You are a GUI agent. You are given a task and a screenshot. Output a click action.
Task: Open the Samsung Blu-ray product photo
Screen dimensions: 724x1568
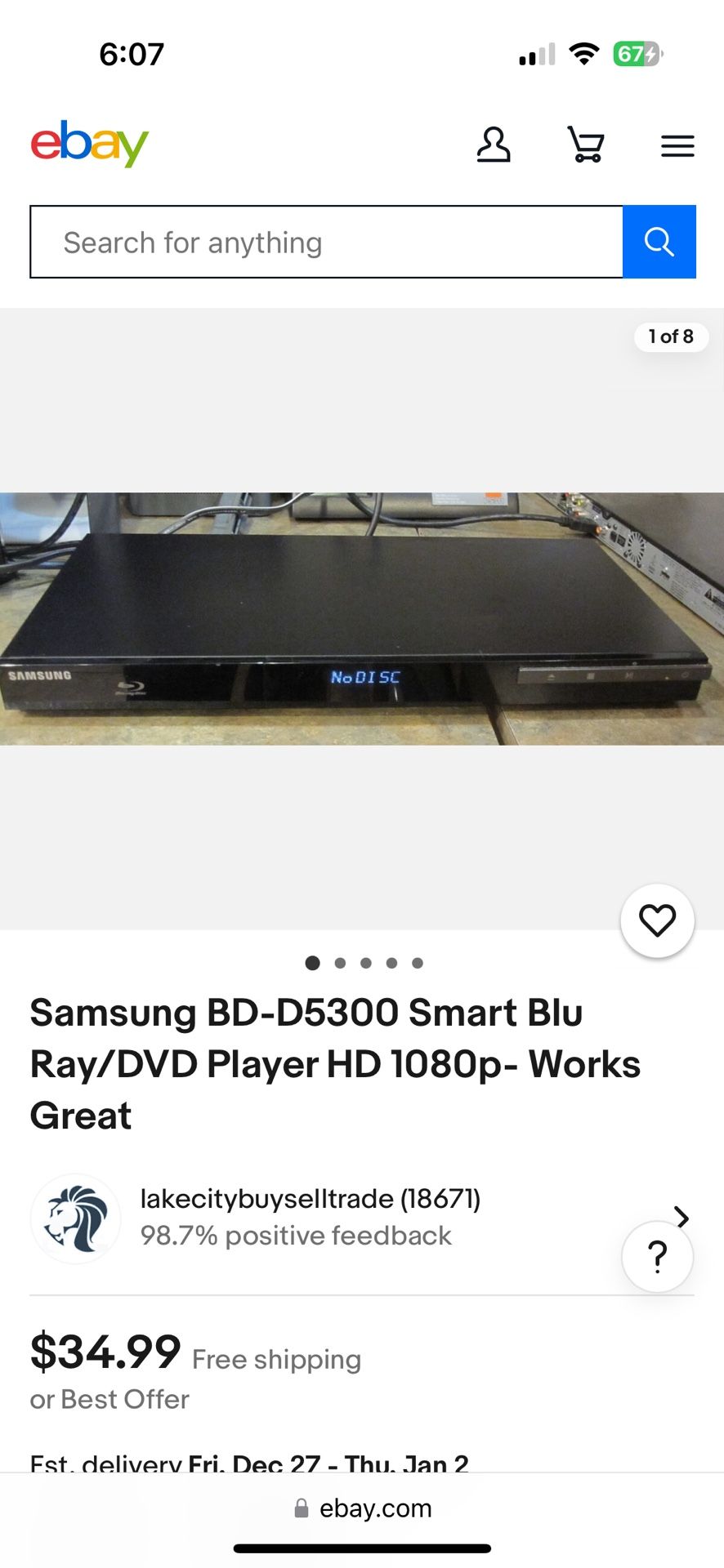(361, 618)
